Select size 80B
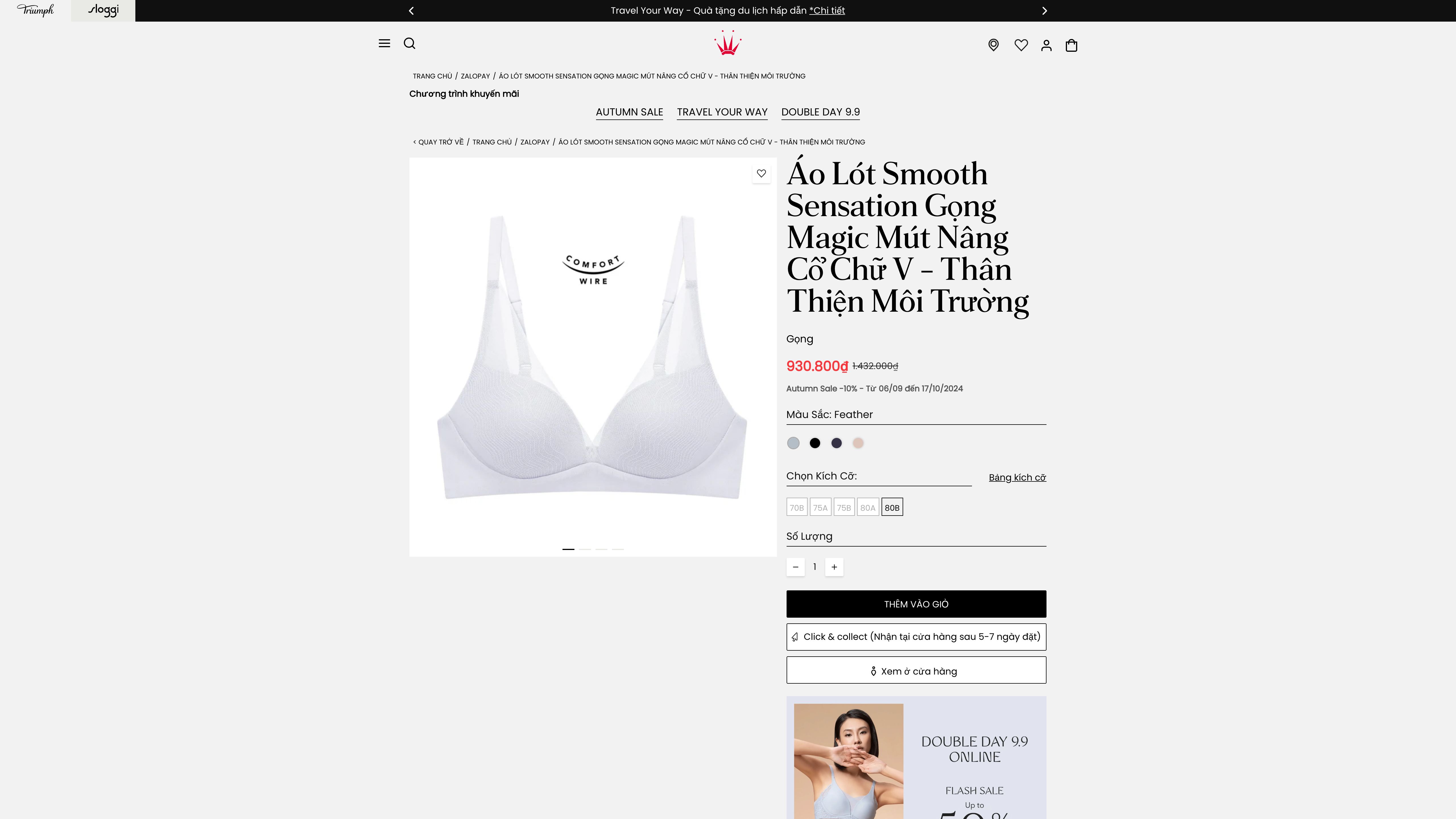Viewport: 1456px width, 819px height. coord(892,508)
